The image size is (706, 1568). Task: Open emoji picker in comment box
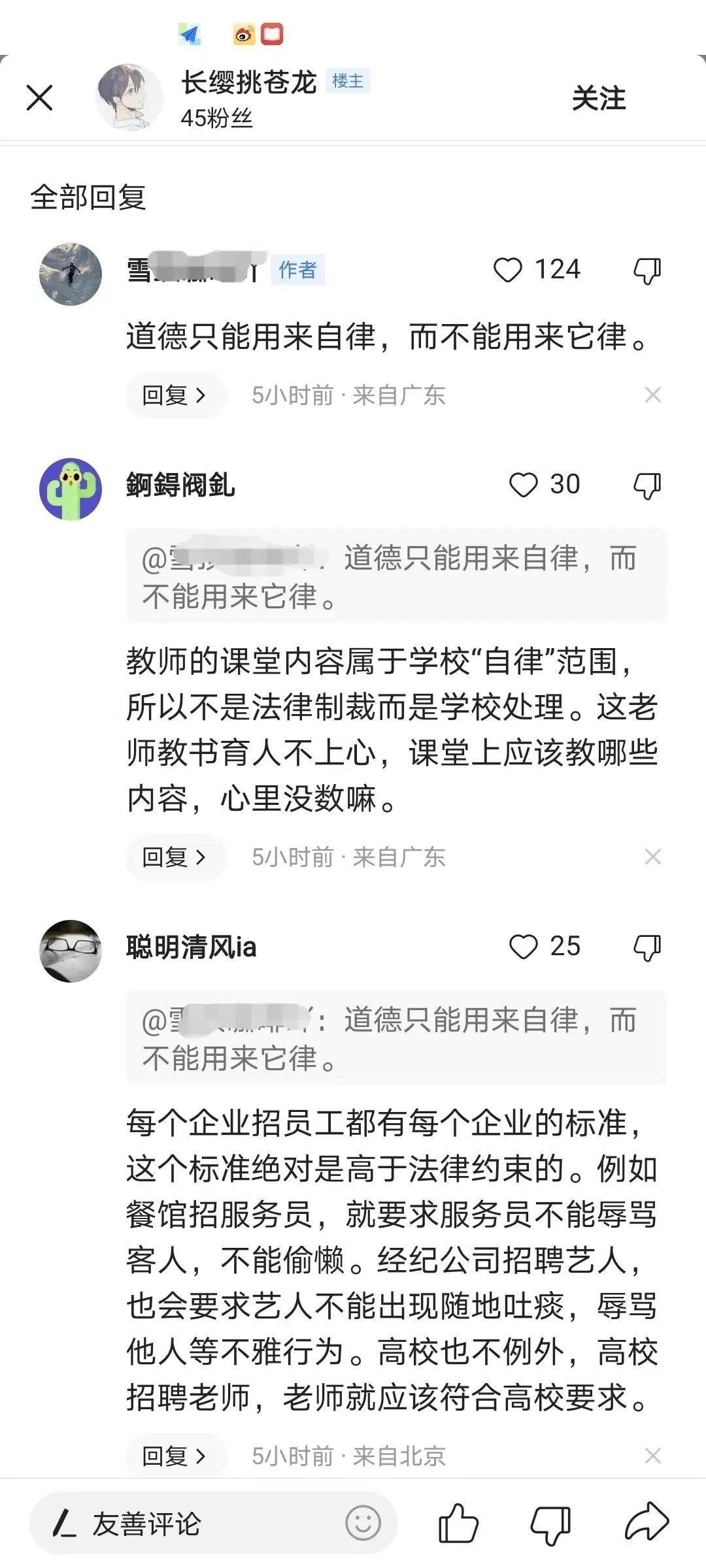(363, 1524)
